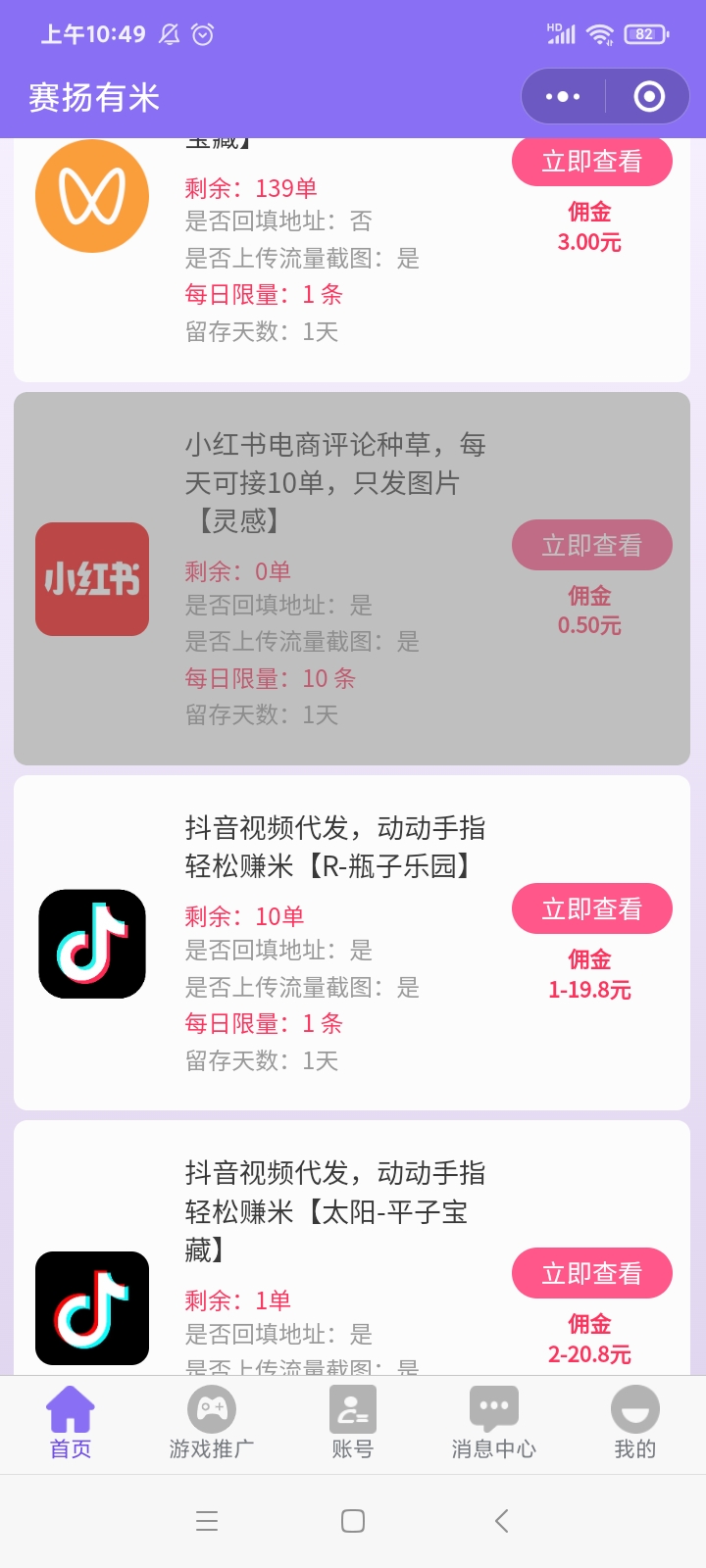Tap 立即查看 on the R-瓶子乐园 task
This screenshot has height=1568, width=706.
click(592, 908)
